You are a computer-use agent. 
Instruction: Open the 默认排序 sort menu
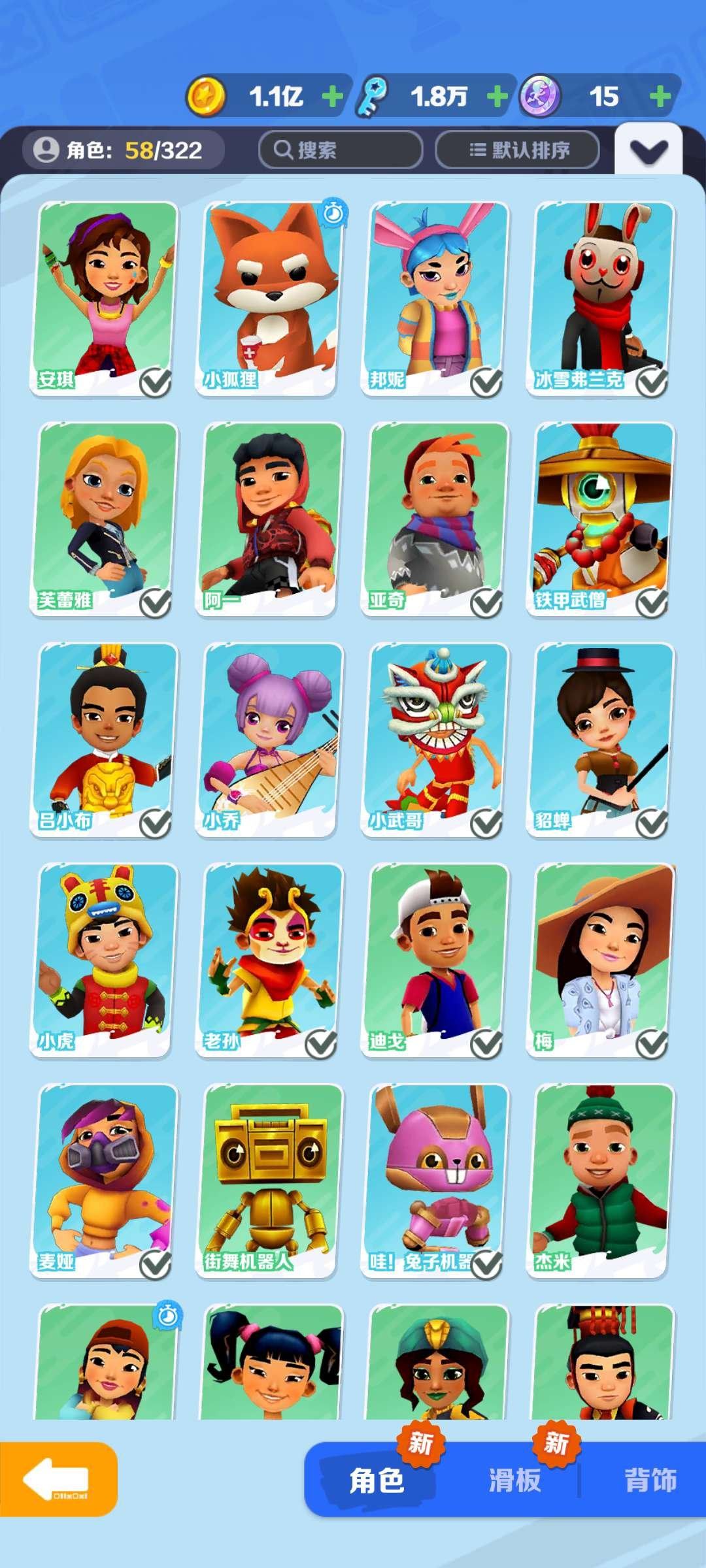(x=518, y=150)
